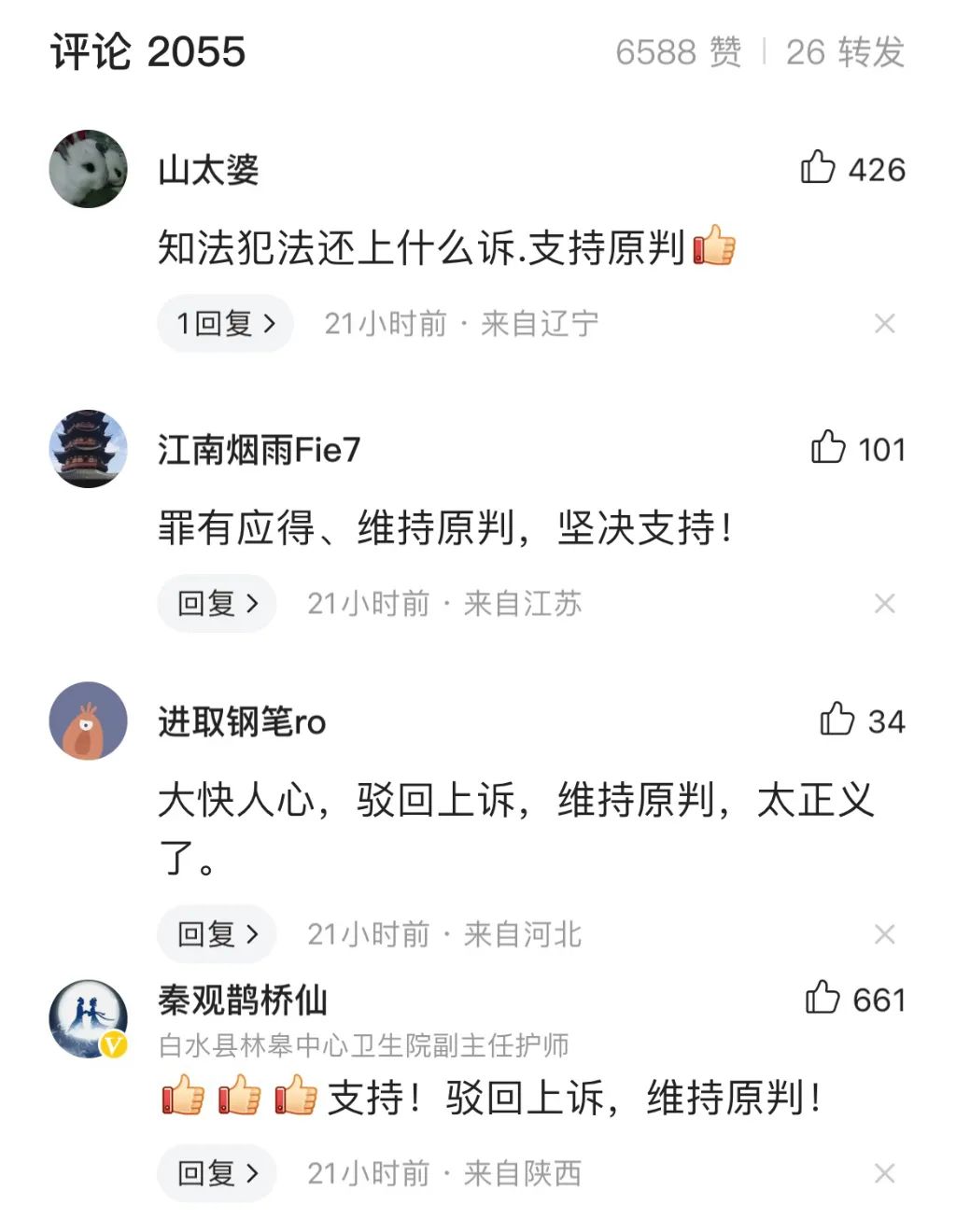This screenshot has height=1232, width=956.
Task: Click 江南烟雨Fie7's pagoda avatar
Action: (x=89, y=447)
